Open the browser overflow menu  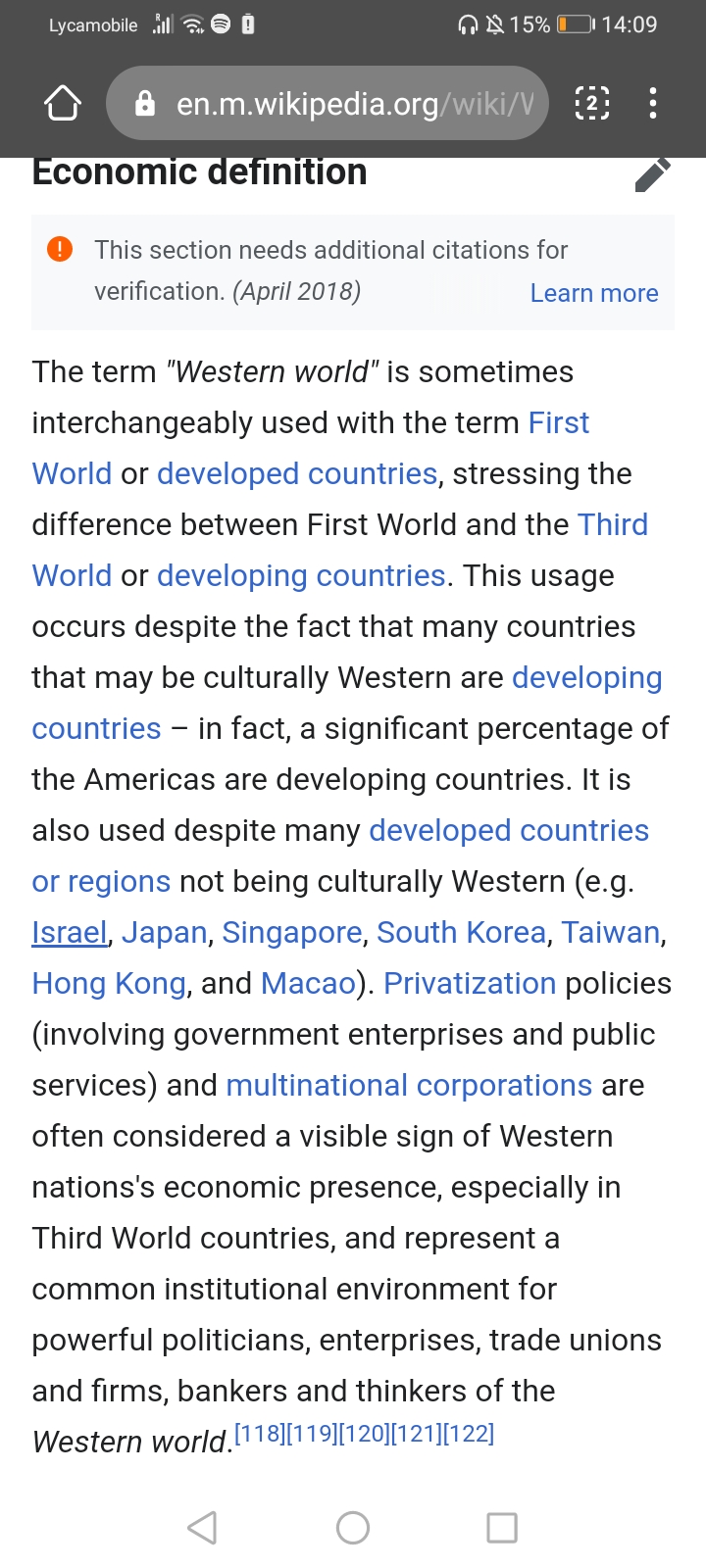click(653, 103)
